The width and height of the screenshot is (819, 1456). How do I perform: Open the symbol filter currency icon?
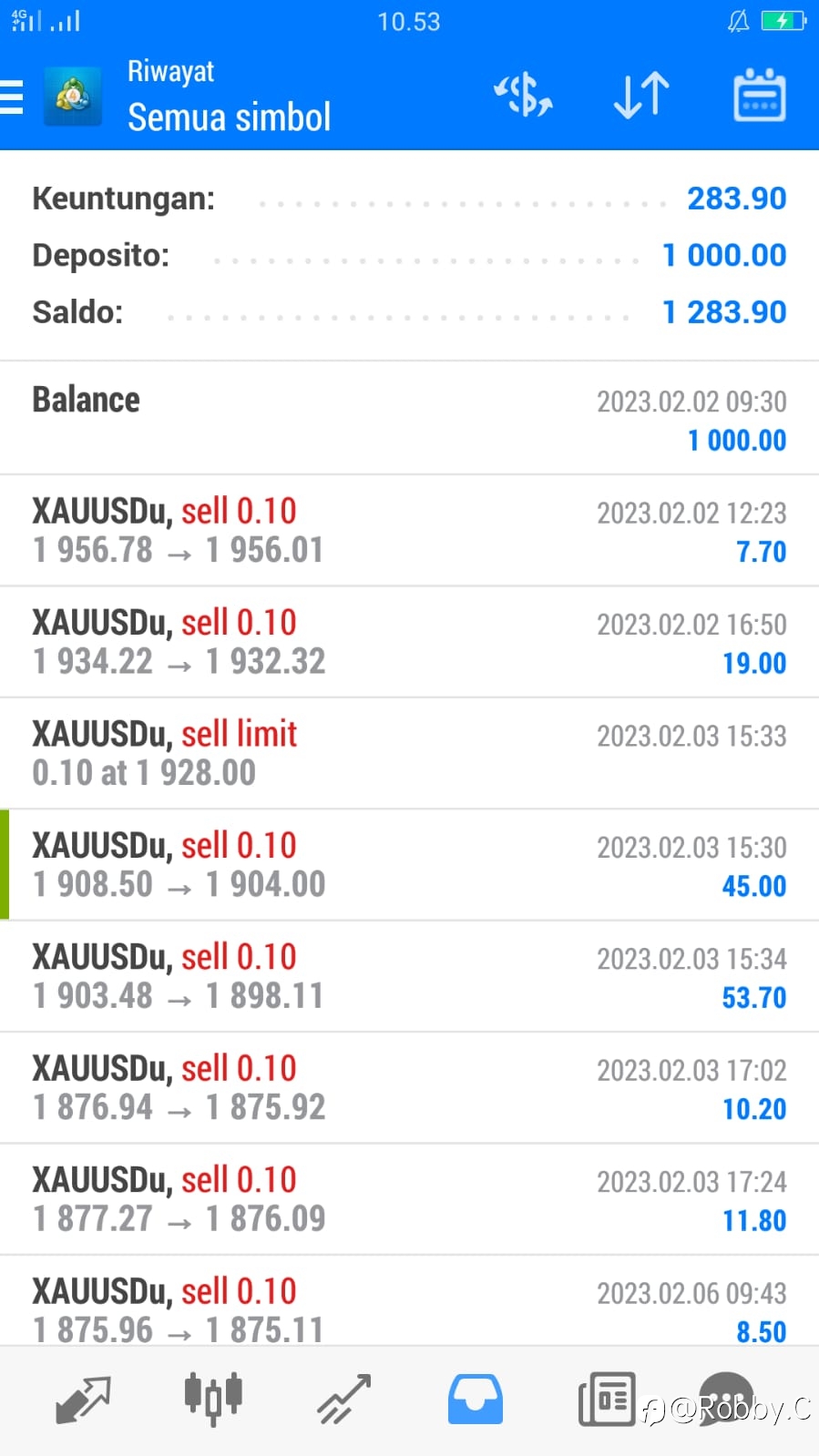[523, 95]
